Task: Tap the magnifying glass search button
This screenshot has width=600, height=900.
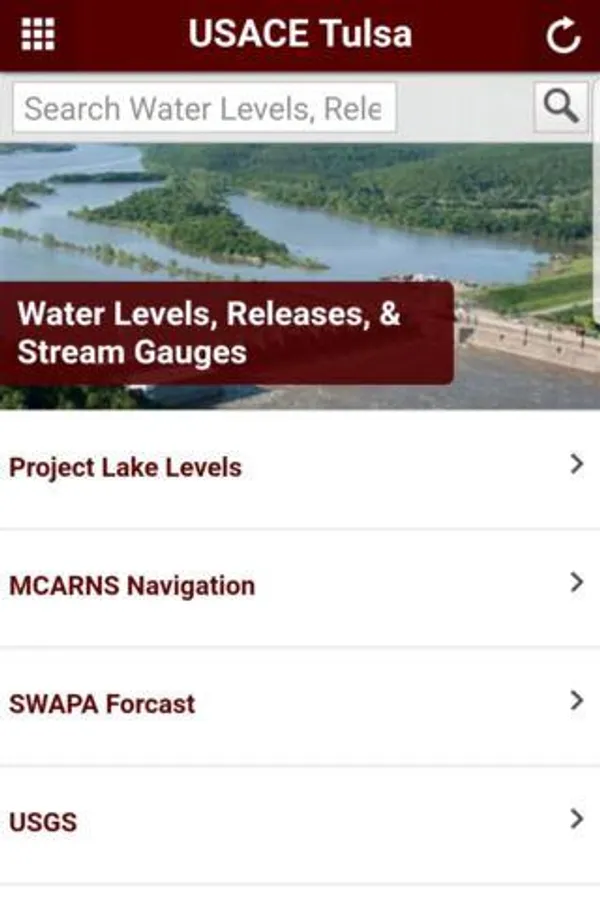Action: tap(561, 107)
